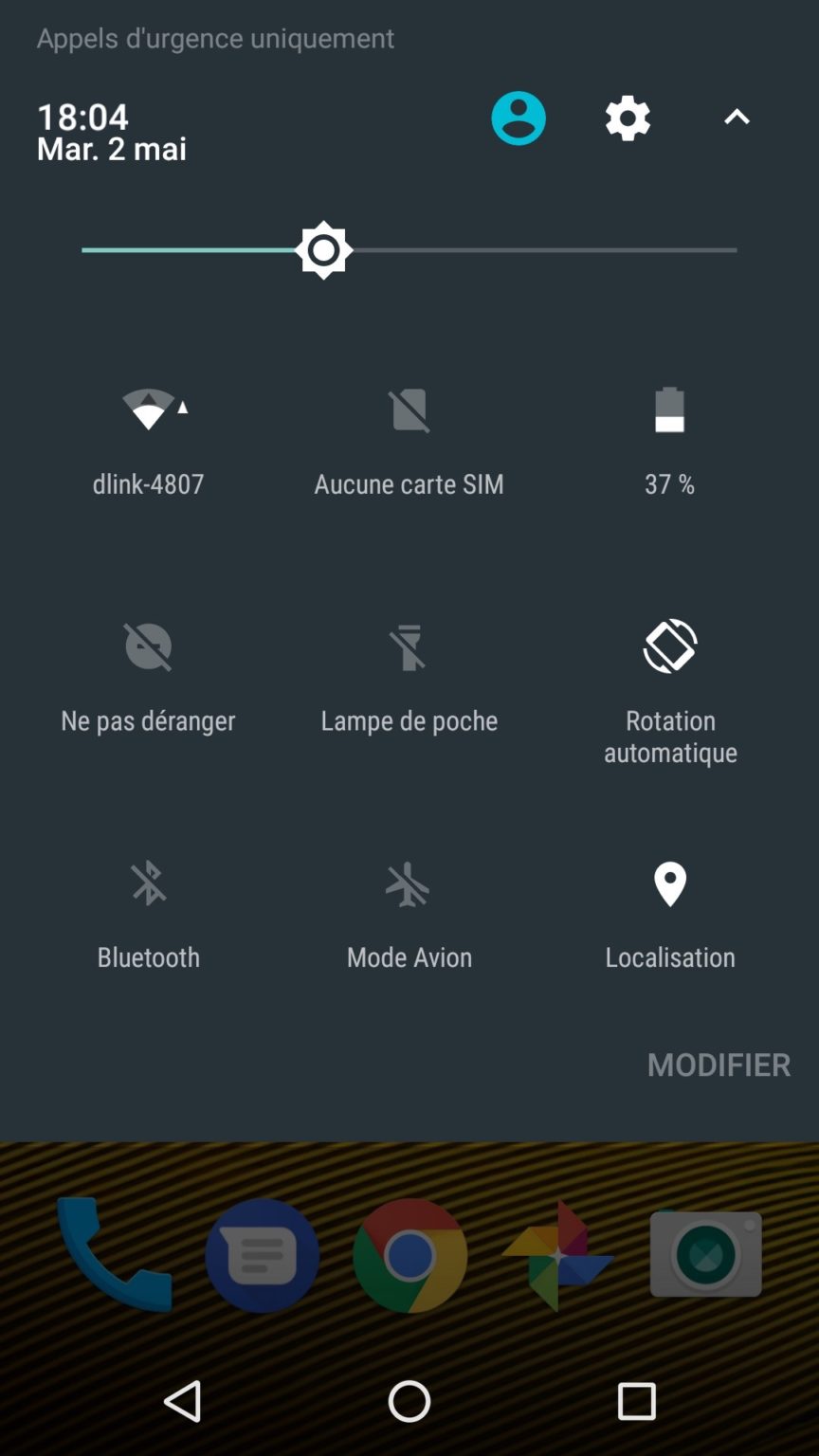Viewport: 819px width, 1456px height.
Task: Open the 37 % battery tile
Action: 669,410
